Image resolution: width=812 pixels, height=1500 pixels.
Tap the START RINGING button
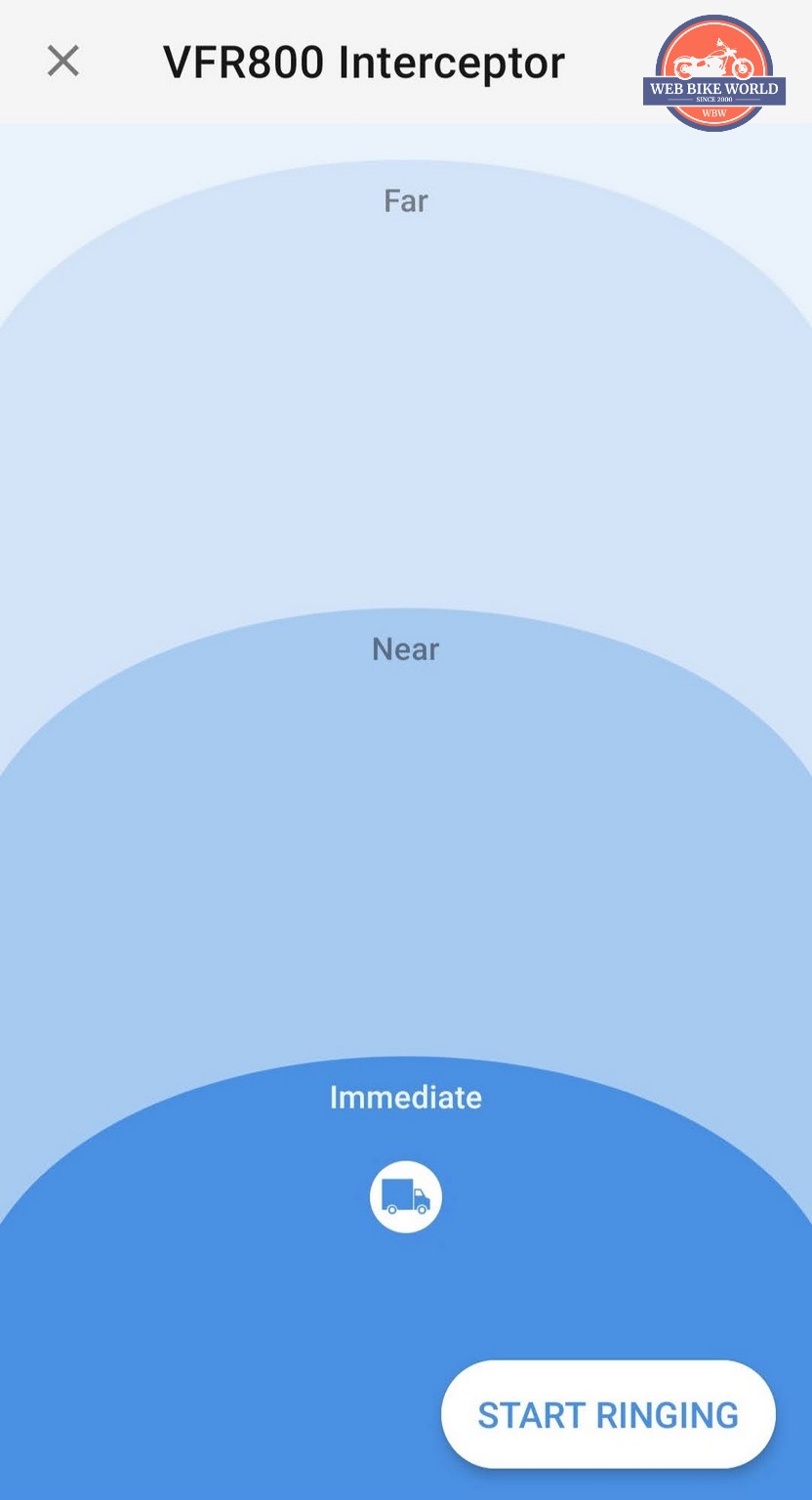tap(607, 1414)
